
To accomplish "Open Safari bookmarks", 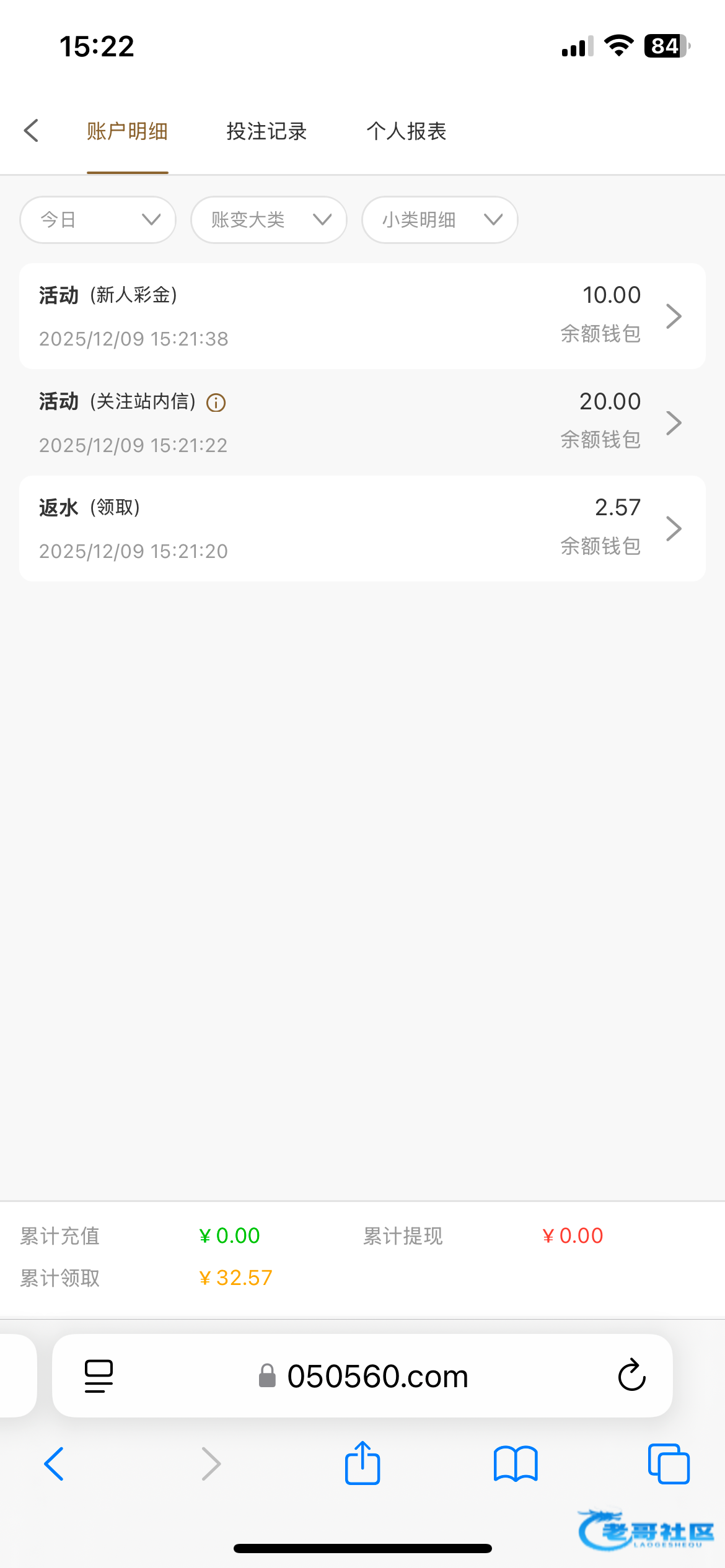I will 516,1464.
